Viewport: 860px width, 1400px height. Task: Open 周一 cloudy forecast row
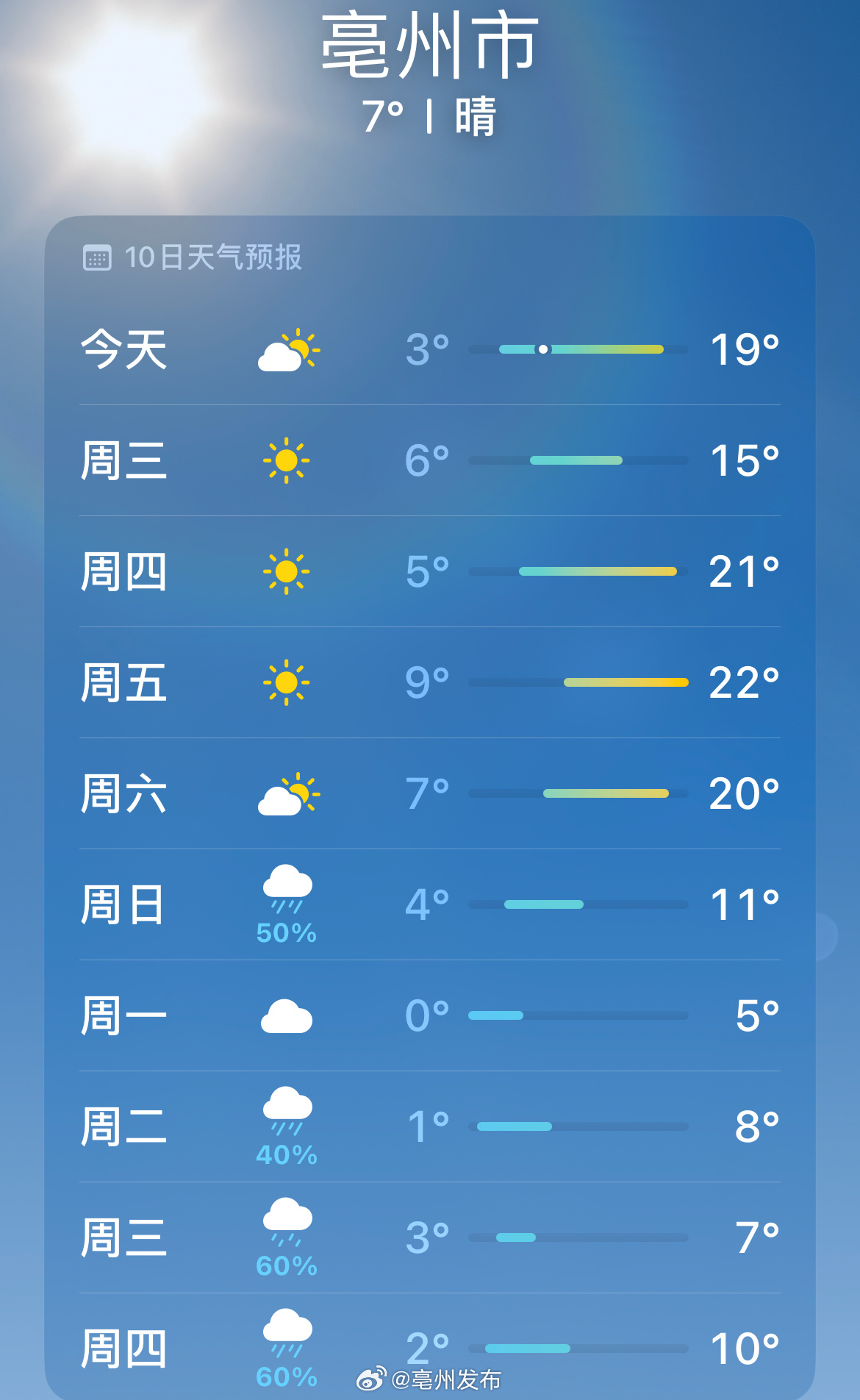(430, 1015)
